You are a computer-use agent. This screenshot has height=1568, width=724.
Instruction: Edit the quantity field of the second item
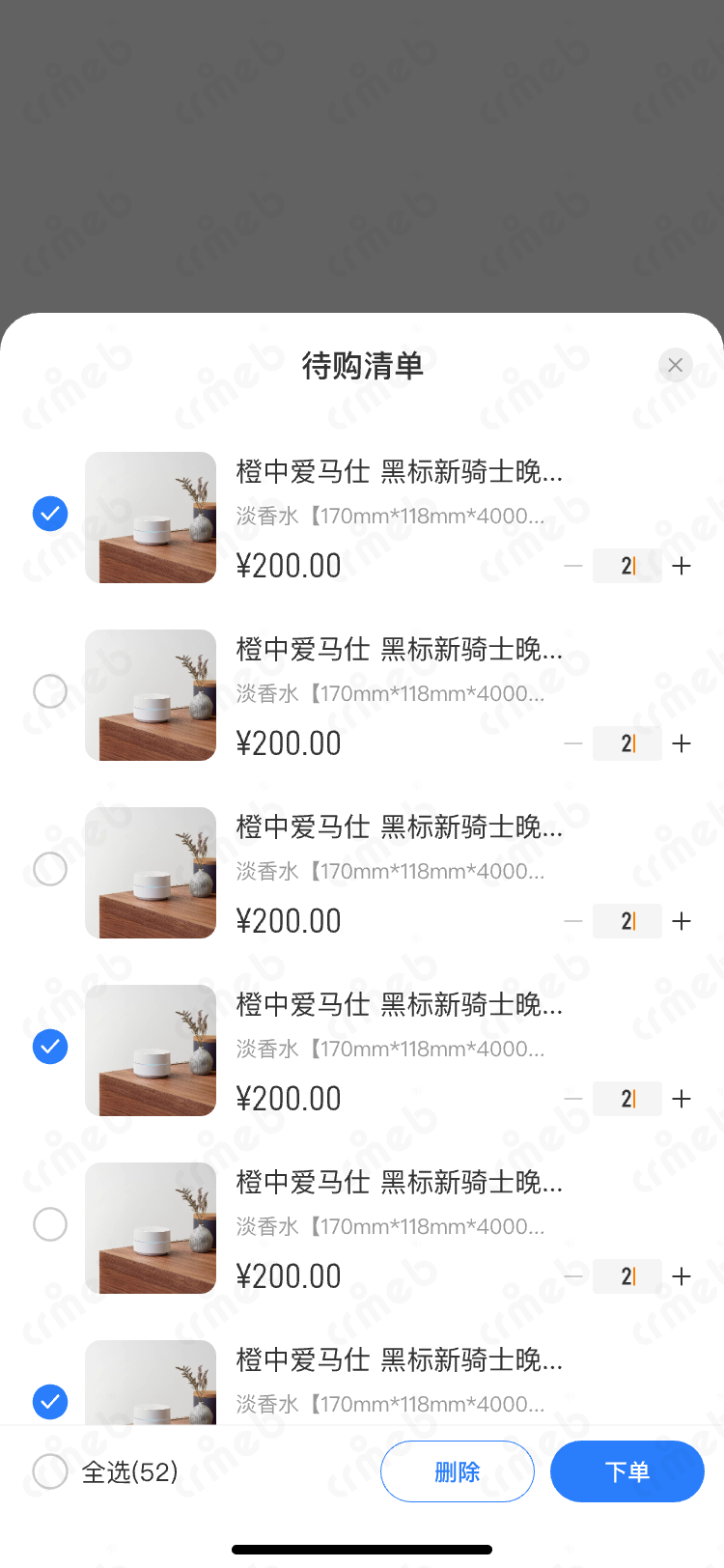(627, 743)
